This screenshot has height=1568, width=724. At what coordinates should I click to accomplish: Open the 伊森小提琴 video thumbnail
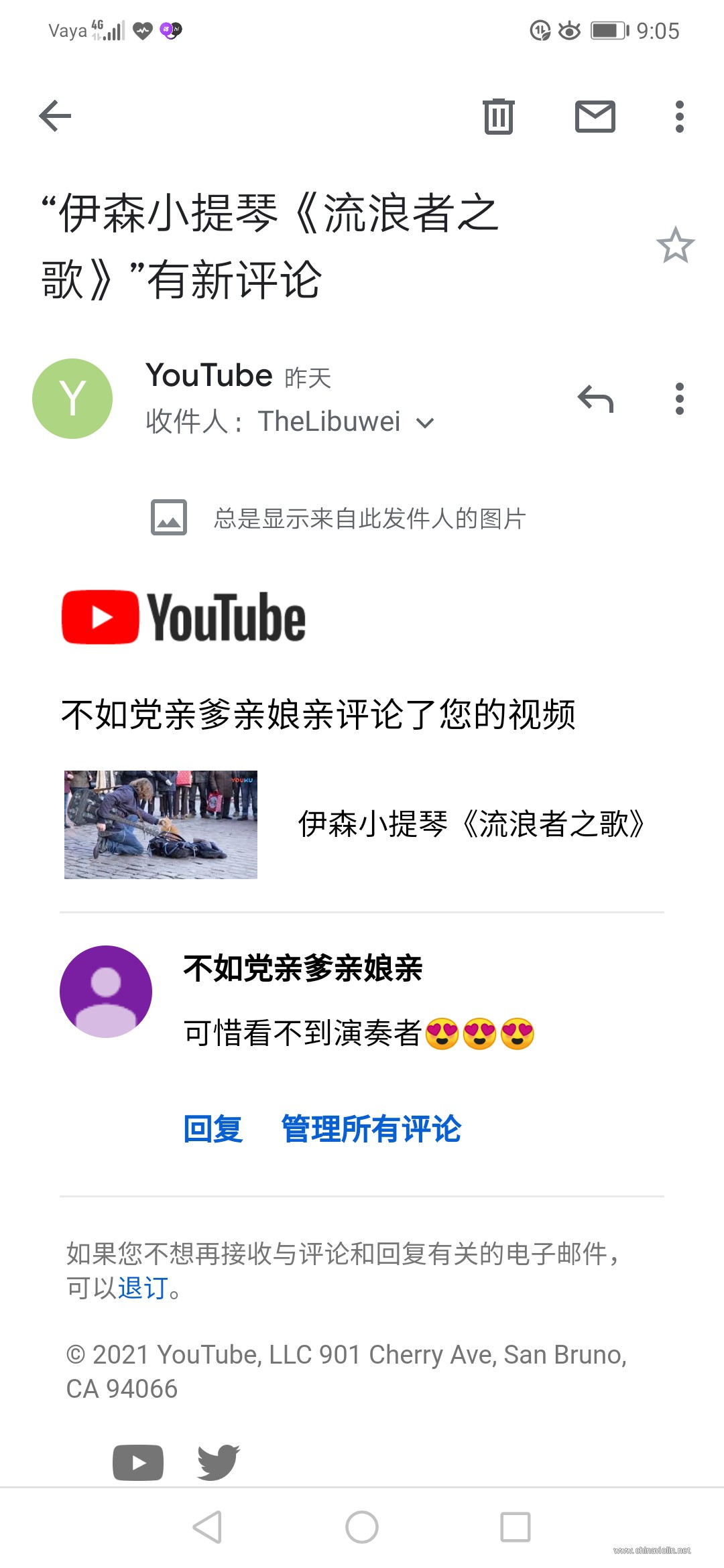[161, 824]
